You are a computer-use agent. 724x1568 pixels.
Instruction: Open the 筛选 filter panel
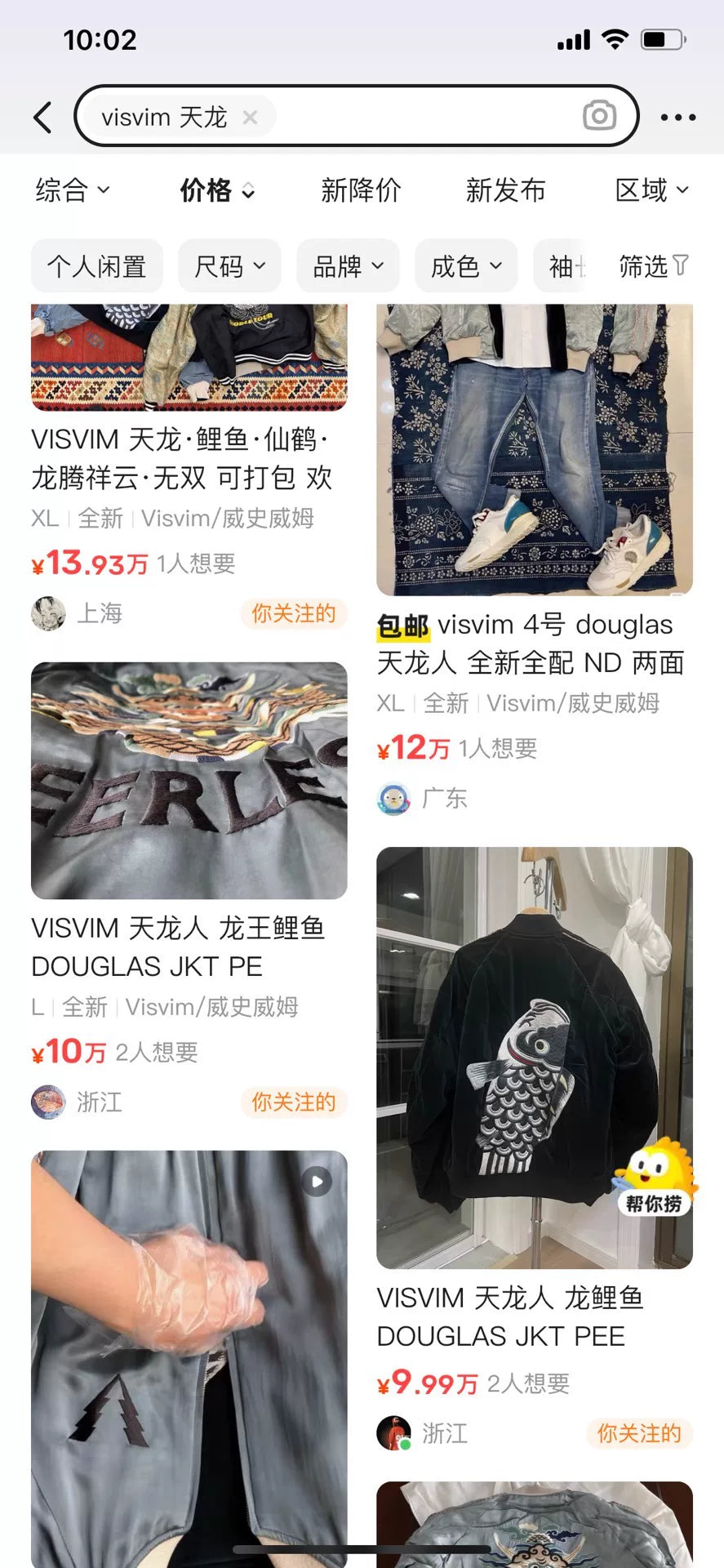click(x=653, y=266)
